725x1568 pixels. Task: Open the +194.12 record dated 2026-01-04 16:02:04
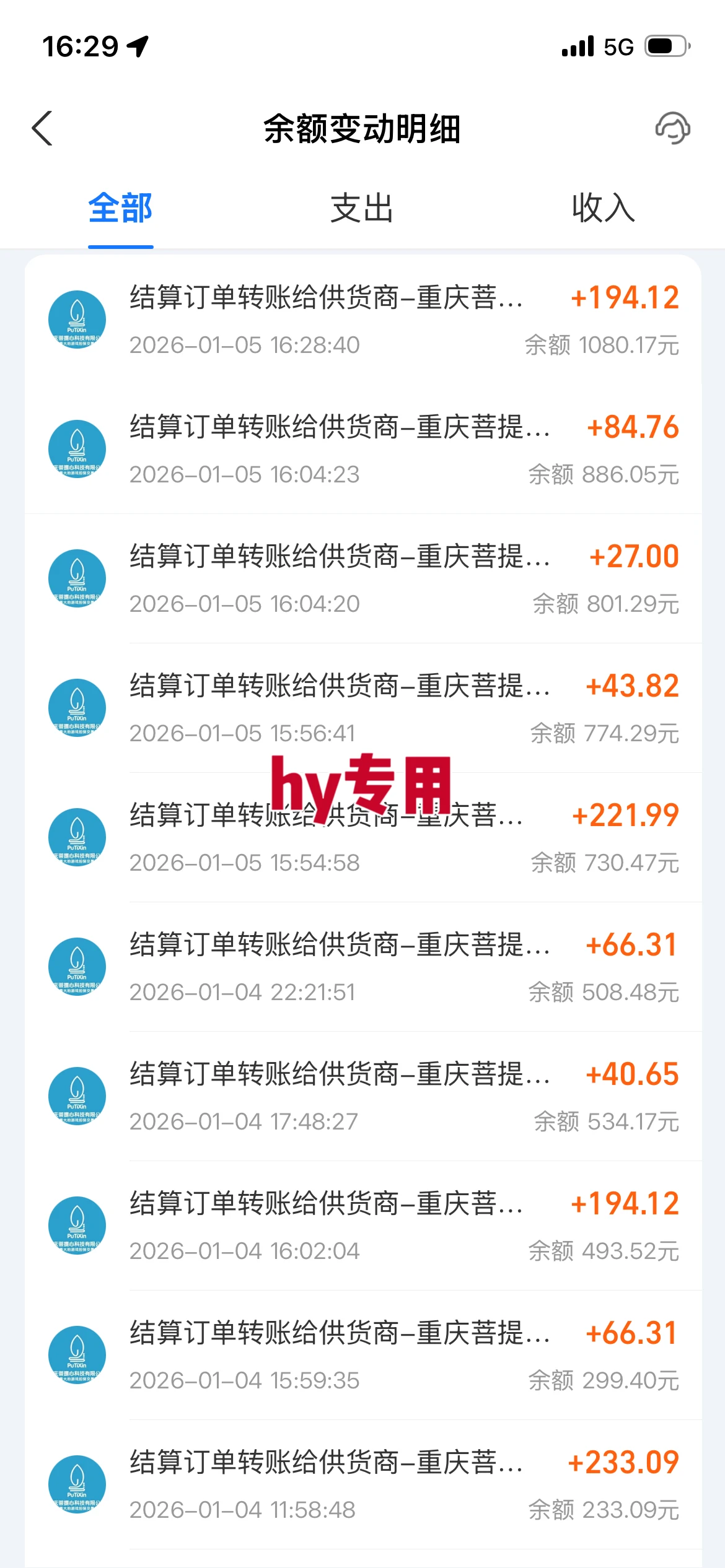pos(362,1225)
